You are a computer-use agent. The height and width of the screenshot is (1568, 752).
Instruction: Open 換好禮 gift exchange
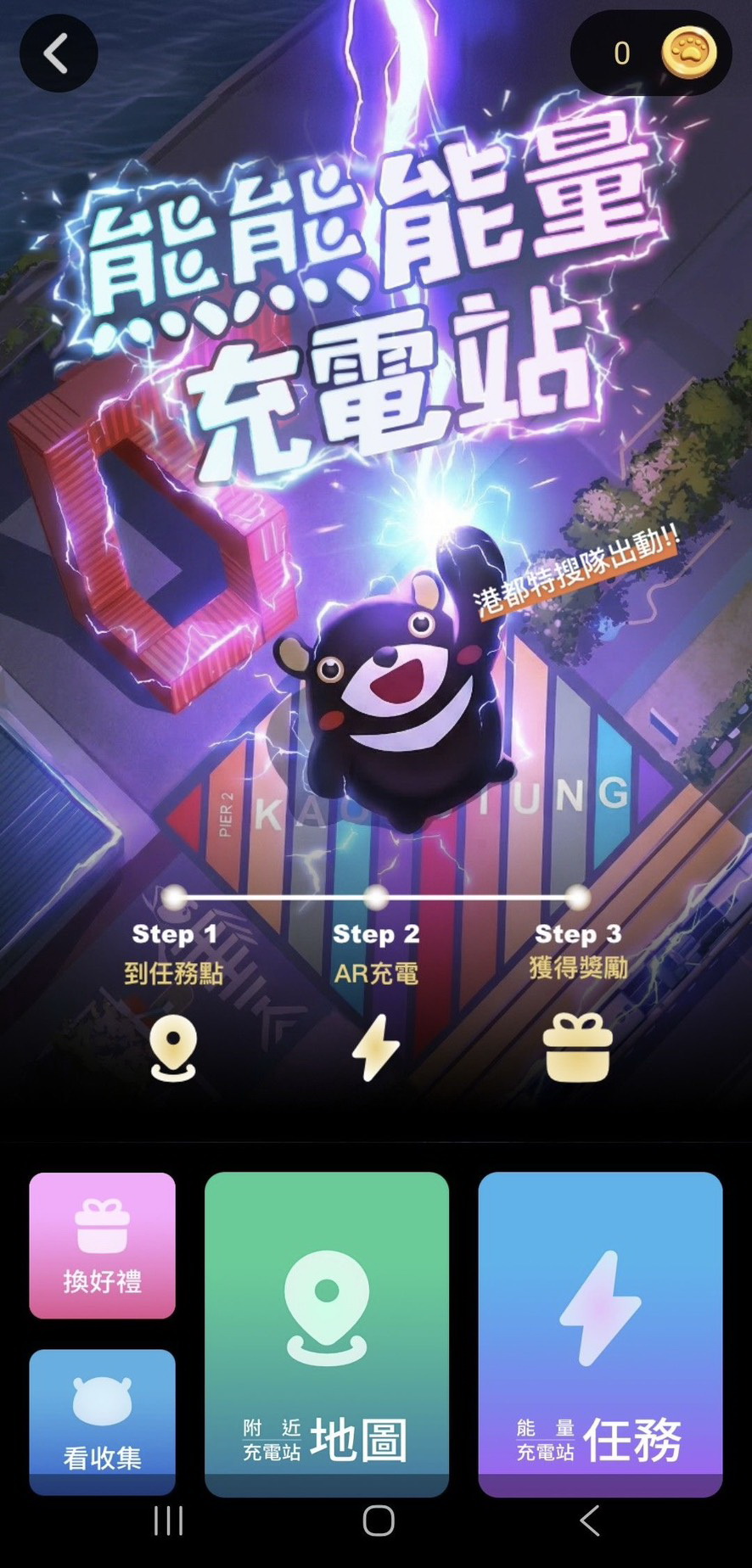103,1245
